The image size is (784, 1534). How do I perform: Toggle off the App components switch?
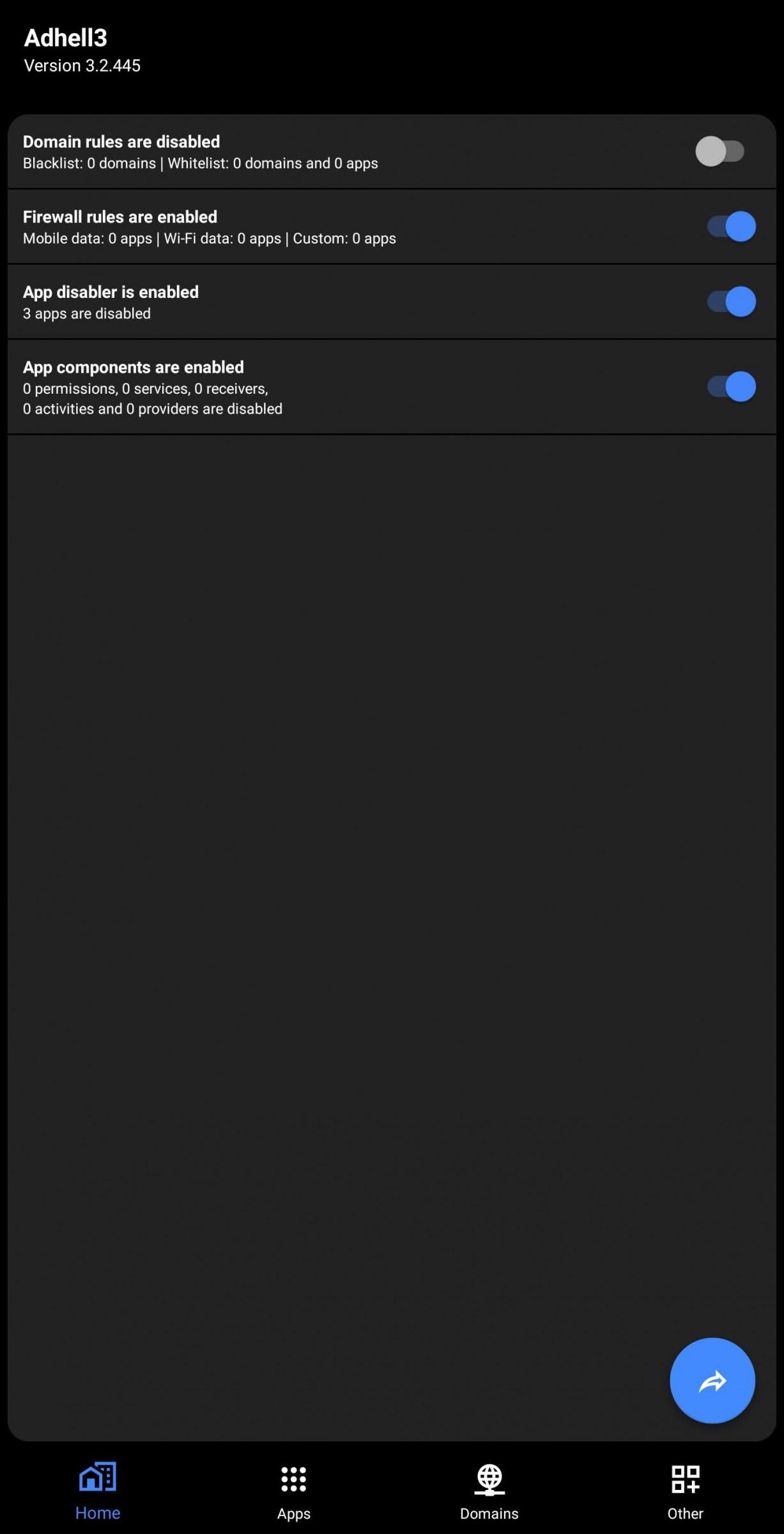click(x=731, y=387)
